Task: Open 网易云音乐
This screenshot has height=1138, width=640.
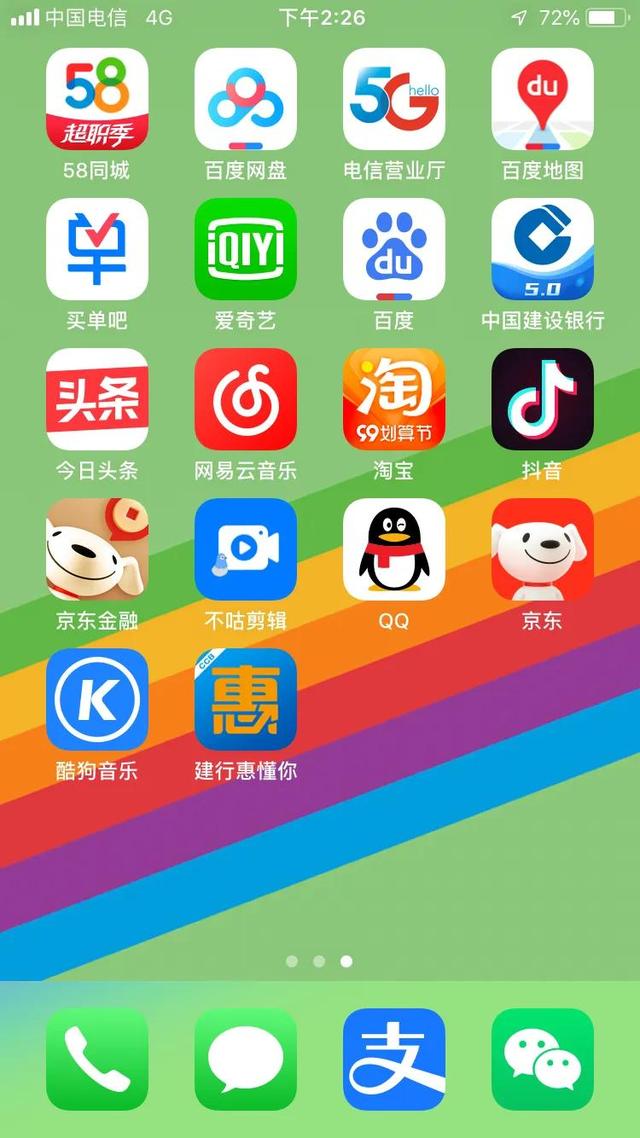Action: 245,399
